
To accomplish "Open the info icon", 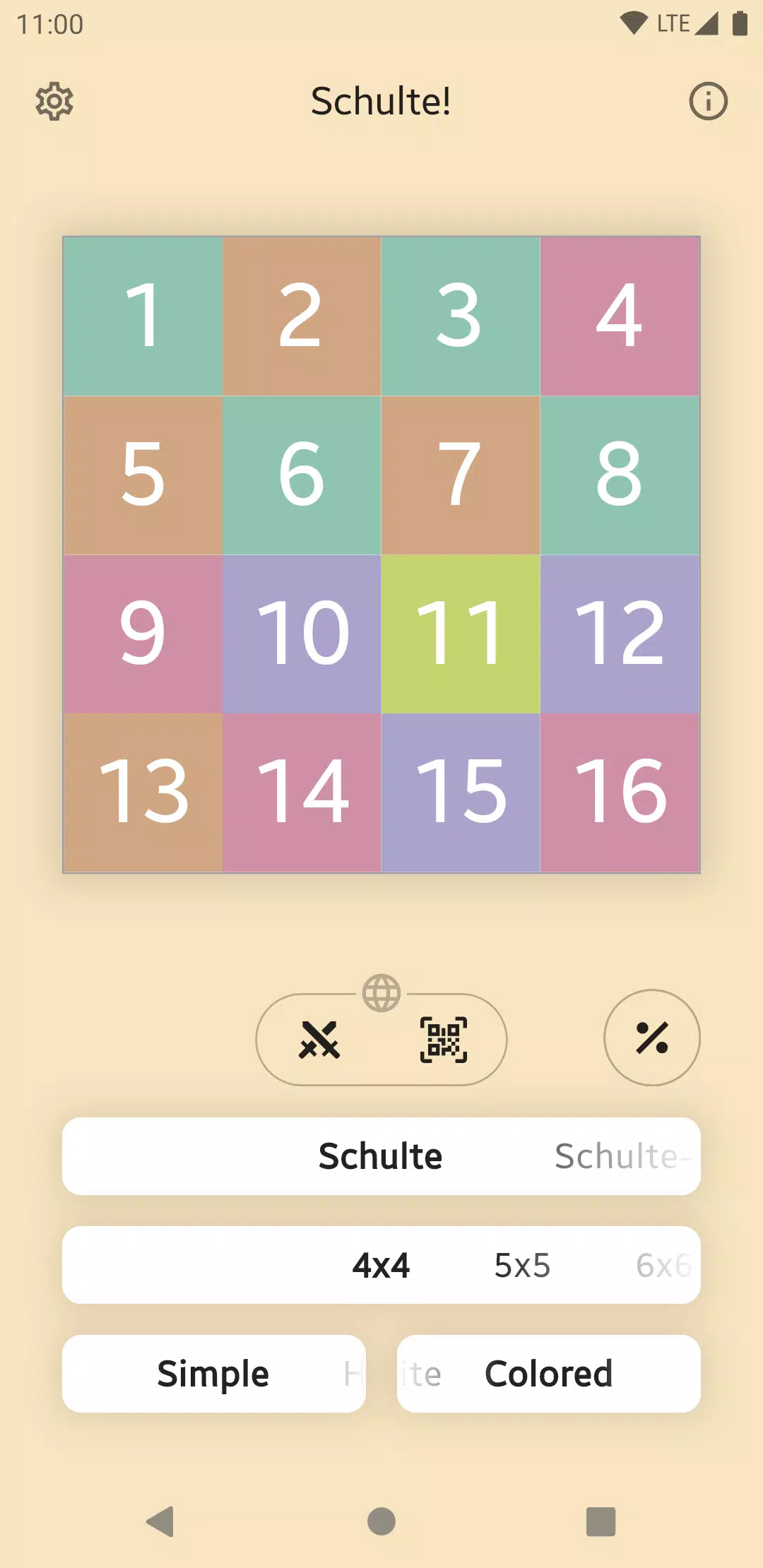I will pyautogui.click(x=708, y=102).
